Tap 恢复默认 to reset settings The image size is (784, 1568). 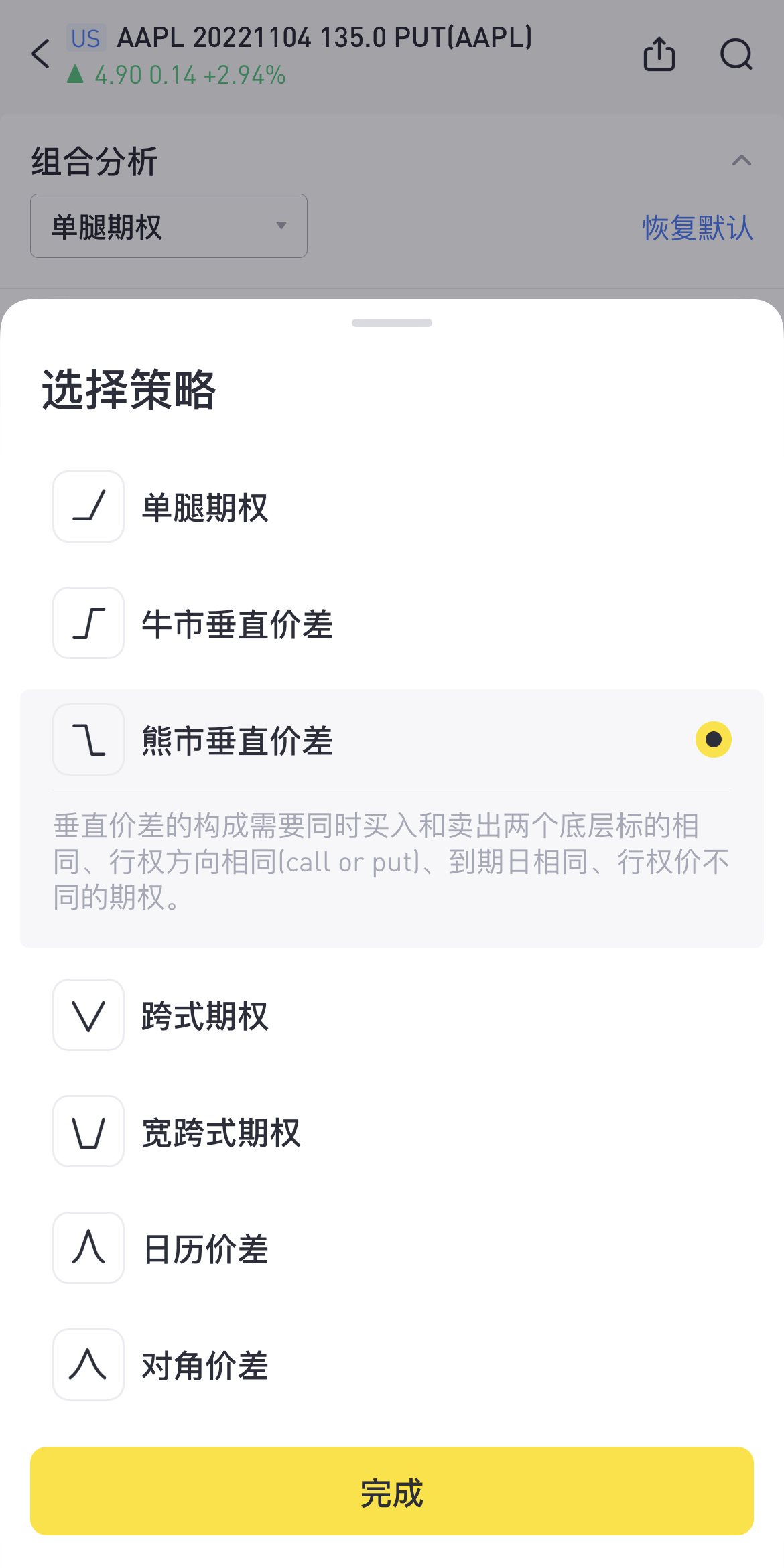[x=698, y=228]
